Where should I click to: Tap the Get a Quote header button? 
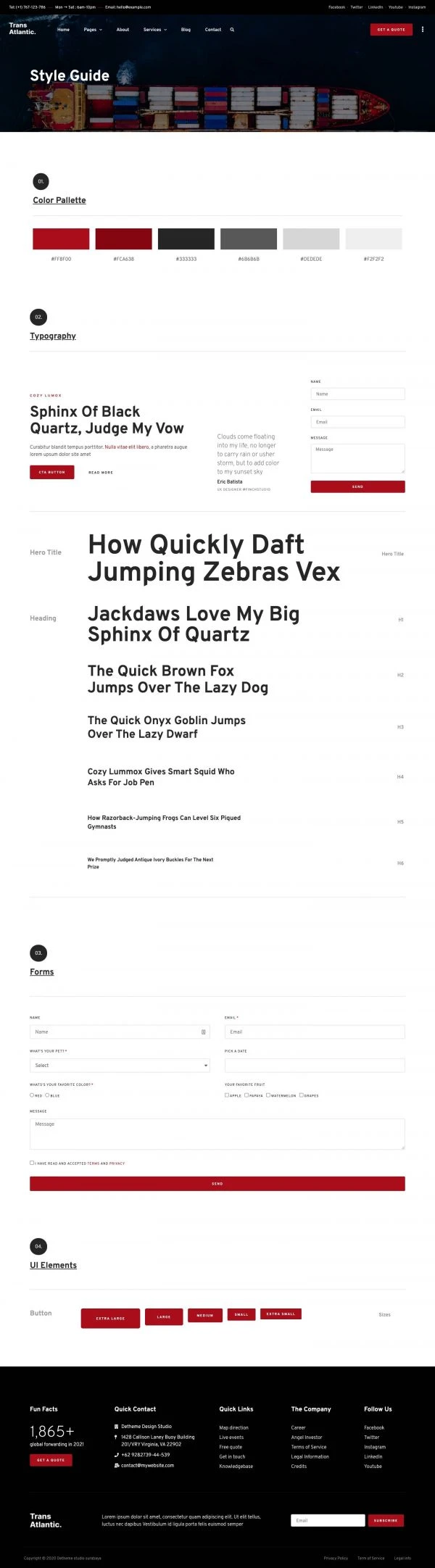click(x=391, y=30)
